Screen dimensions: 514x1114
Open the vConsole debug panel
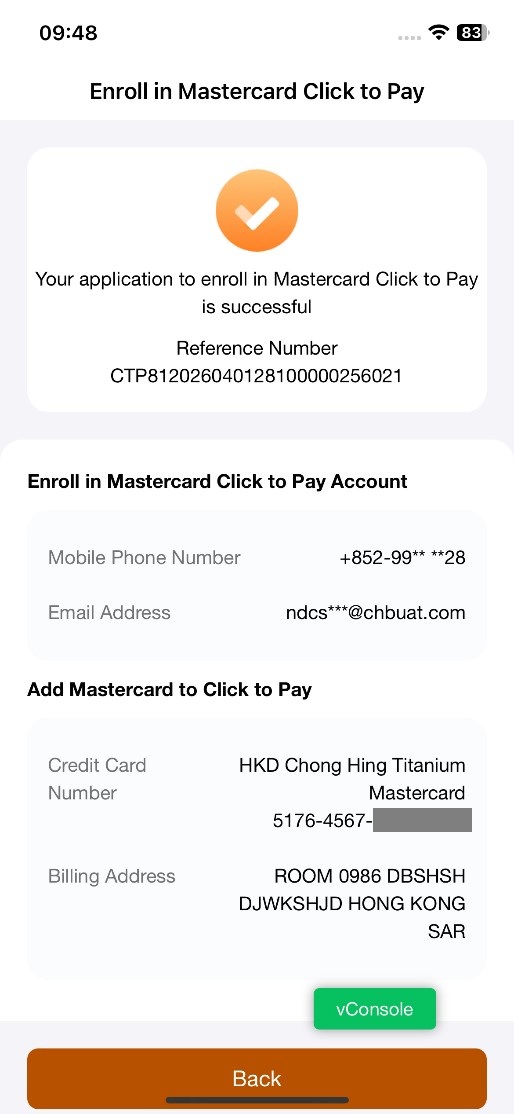375,1009
